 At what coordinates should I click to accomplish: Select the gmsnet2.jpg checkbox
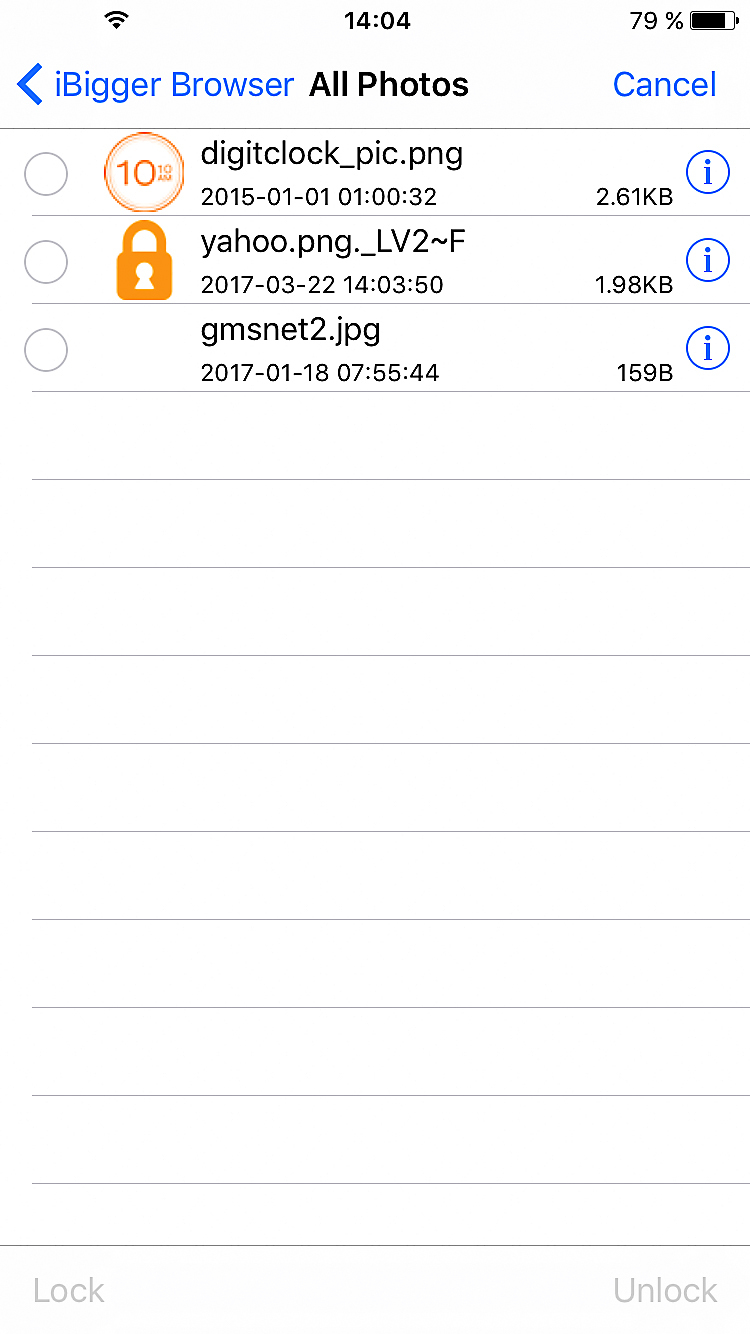pos(46,350)
